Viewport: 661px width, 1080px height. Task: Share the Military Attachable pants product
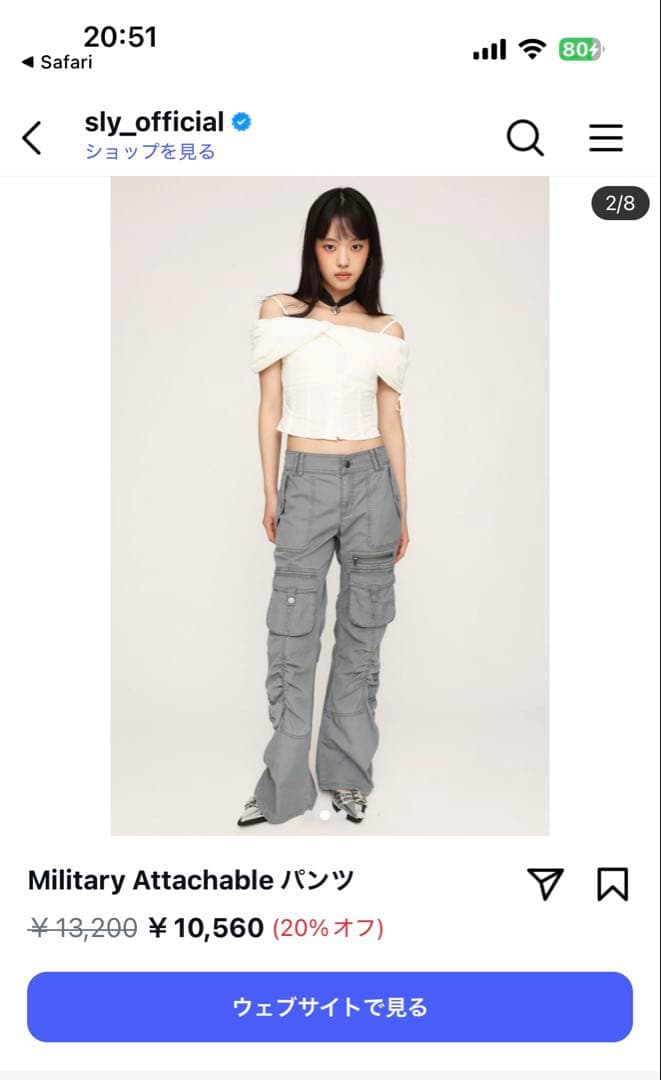pos(545,883)
